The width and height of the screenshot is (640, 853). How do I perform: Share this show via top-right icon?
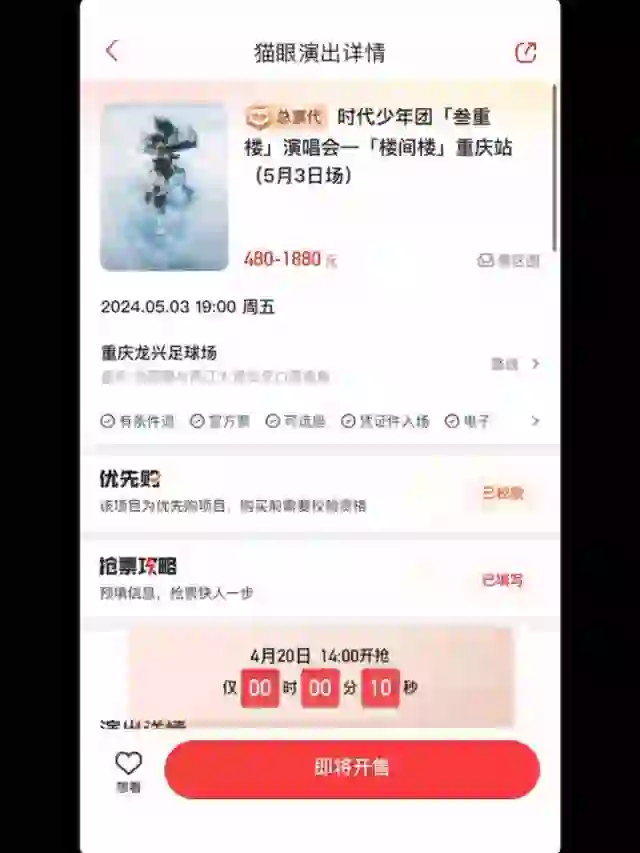pyautogui.click(x=525, y=52)
